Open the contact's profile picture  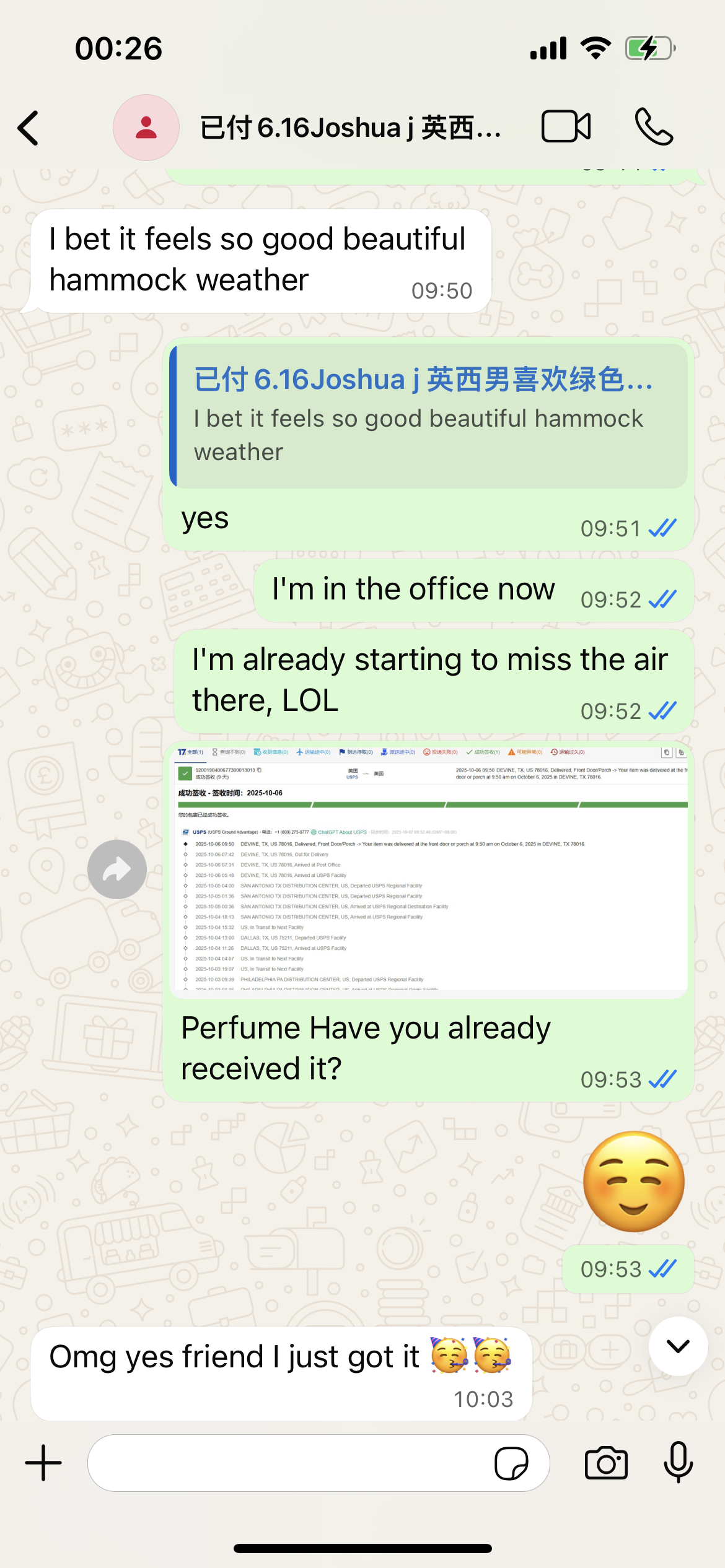click(146, 128)
